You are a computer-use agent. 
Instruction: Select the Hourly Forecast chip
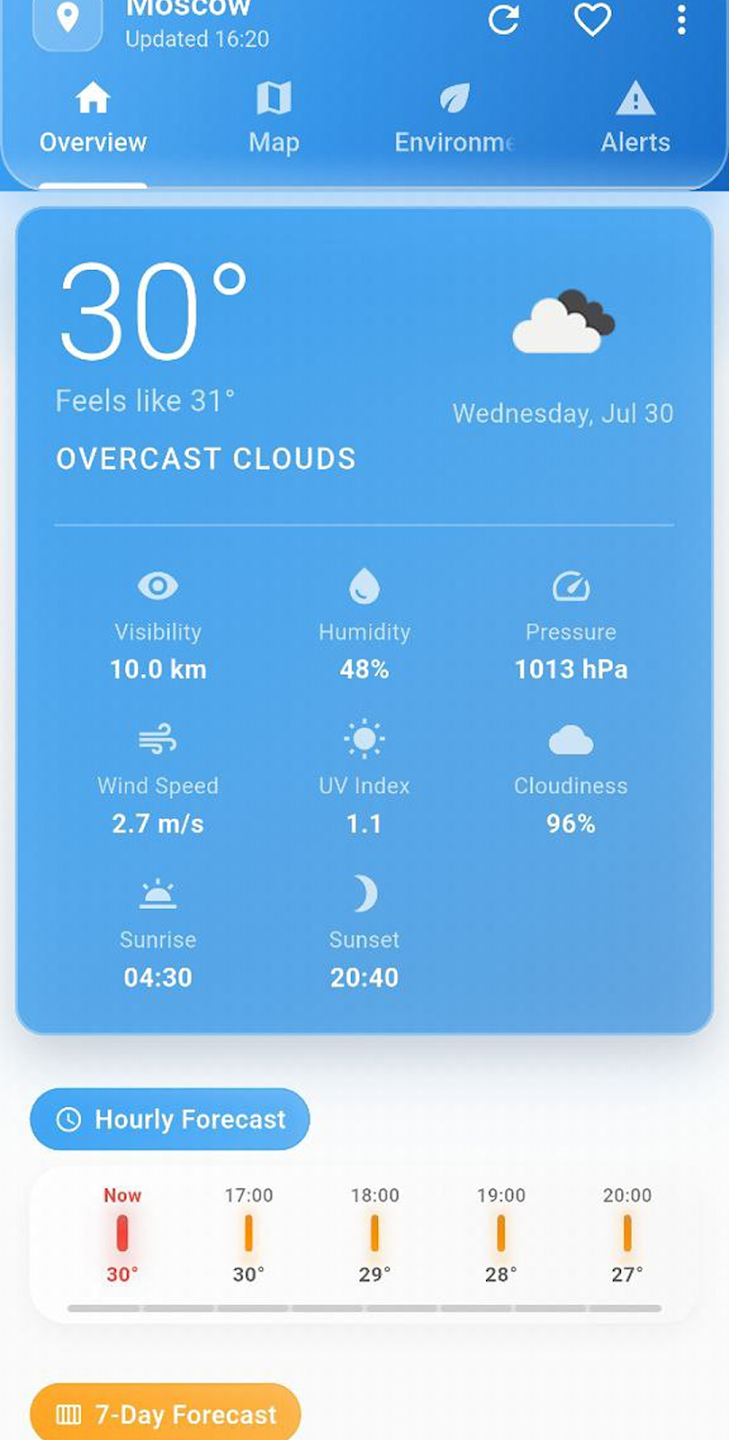(170, 1119)
